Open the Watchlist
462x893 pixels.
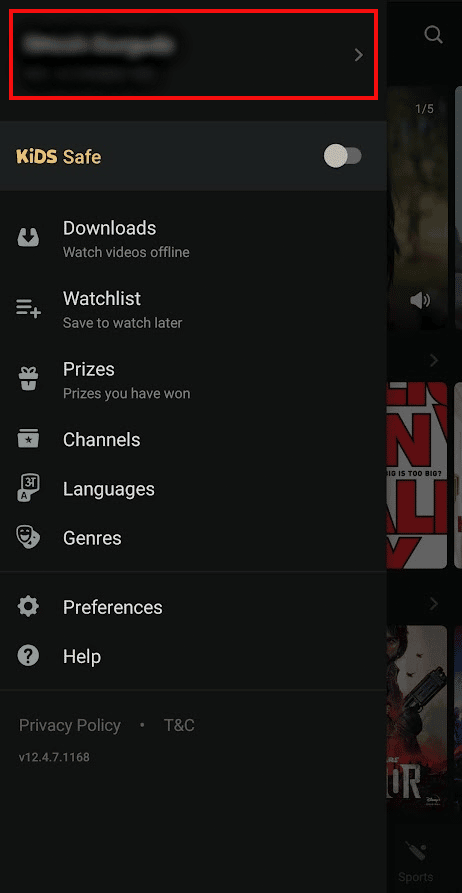(193, 310)
